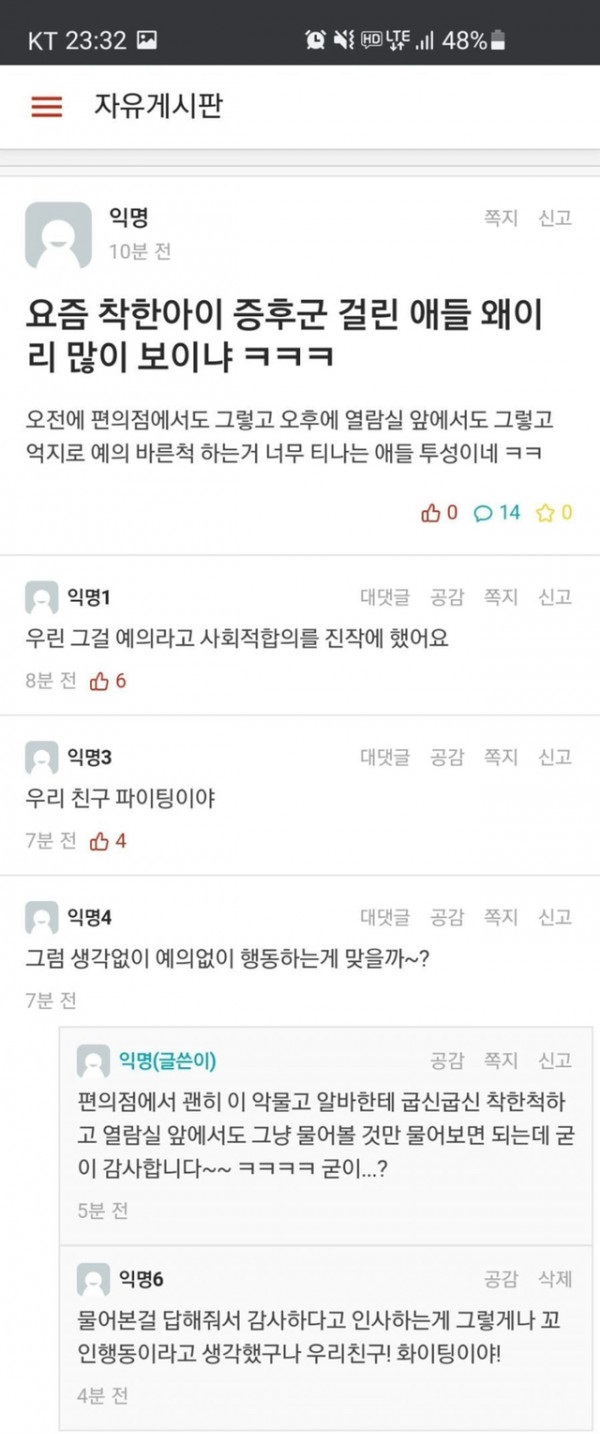Delete 익명6's reply with 삭제
This screenshot has width=600, height=1434.
(555, 1279)
